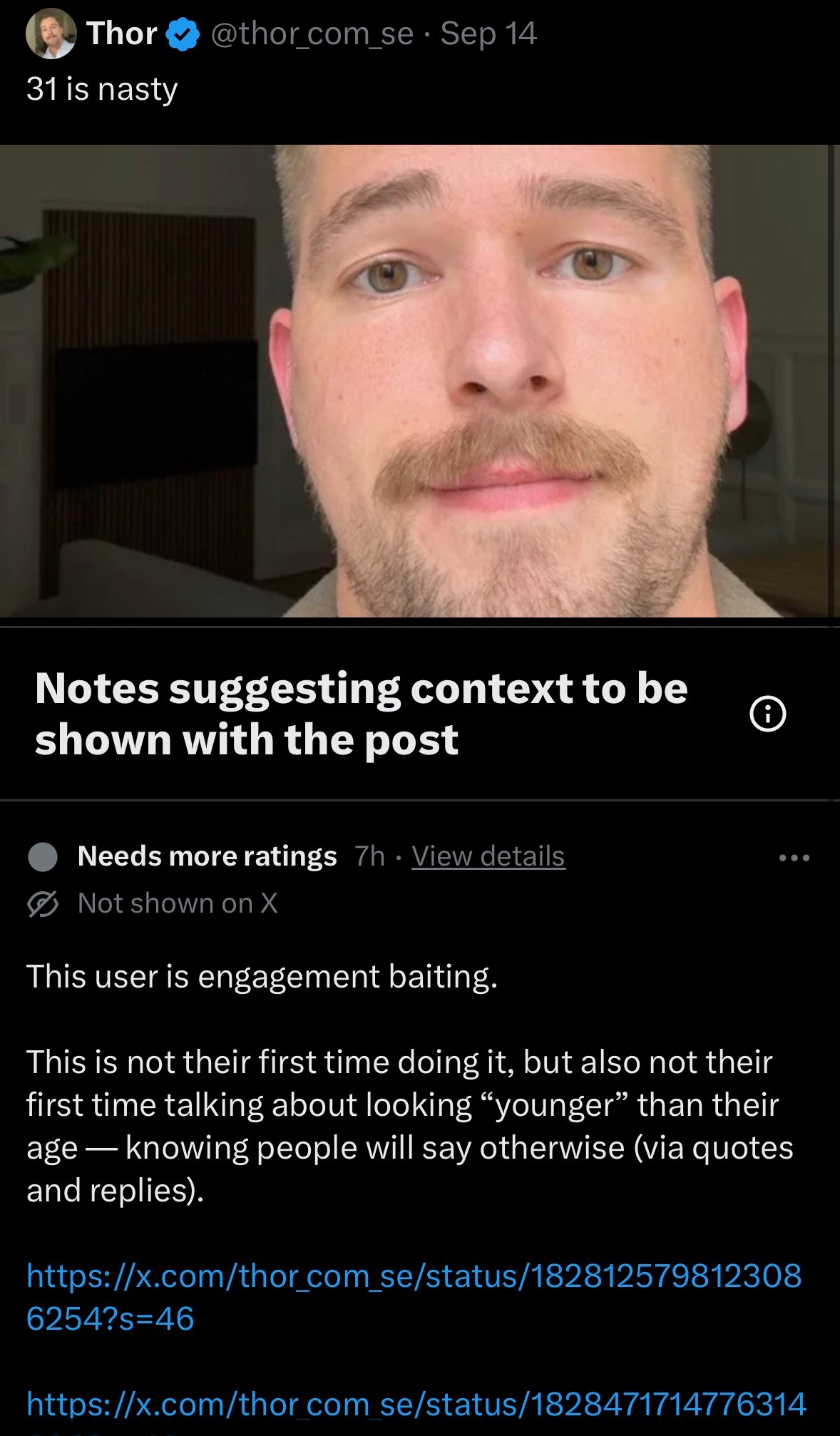This screenshot has width=840, height=1436.
Task: Tap the info icon beside notes heading
Action: (x=768, y=714)
